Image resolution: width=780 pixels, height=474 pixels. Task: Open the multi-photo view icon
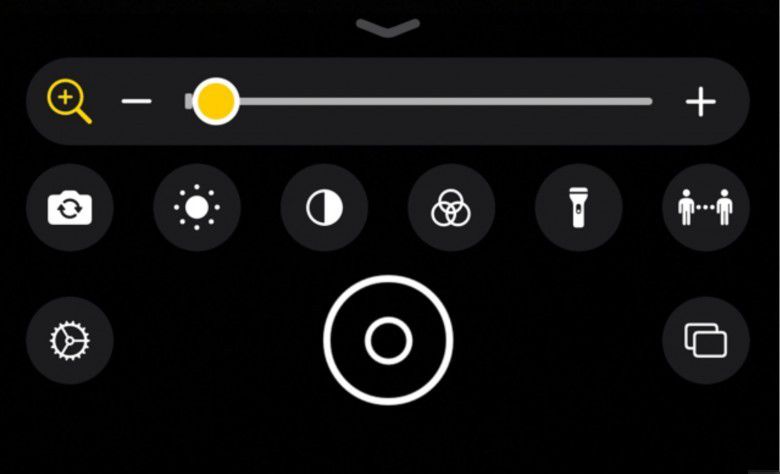705,341
